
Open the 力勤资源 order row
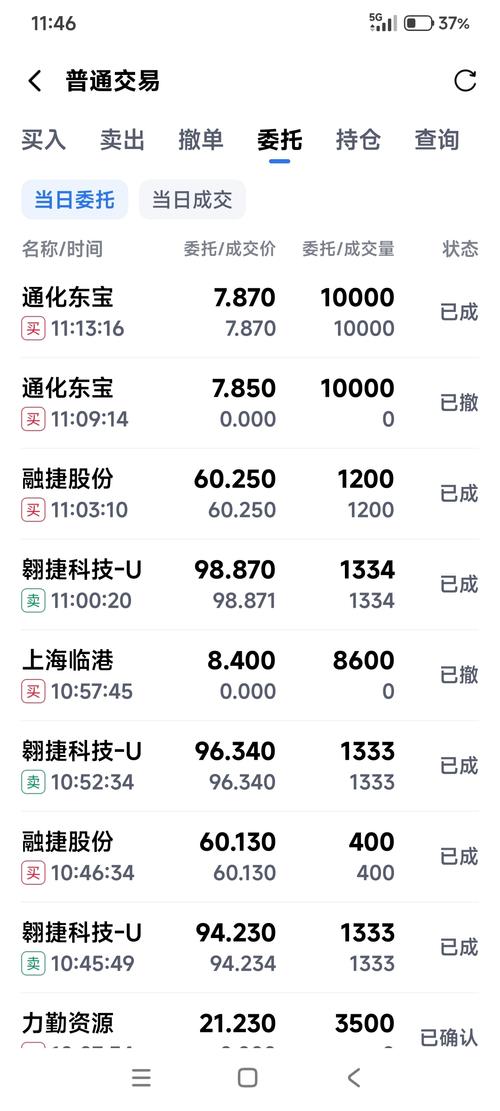coord(250,1020)
